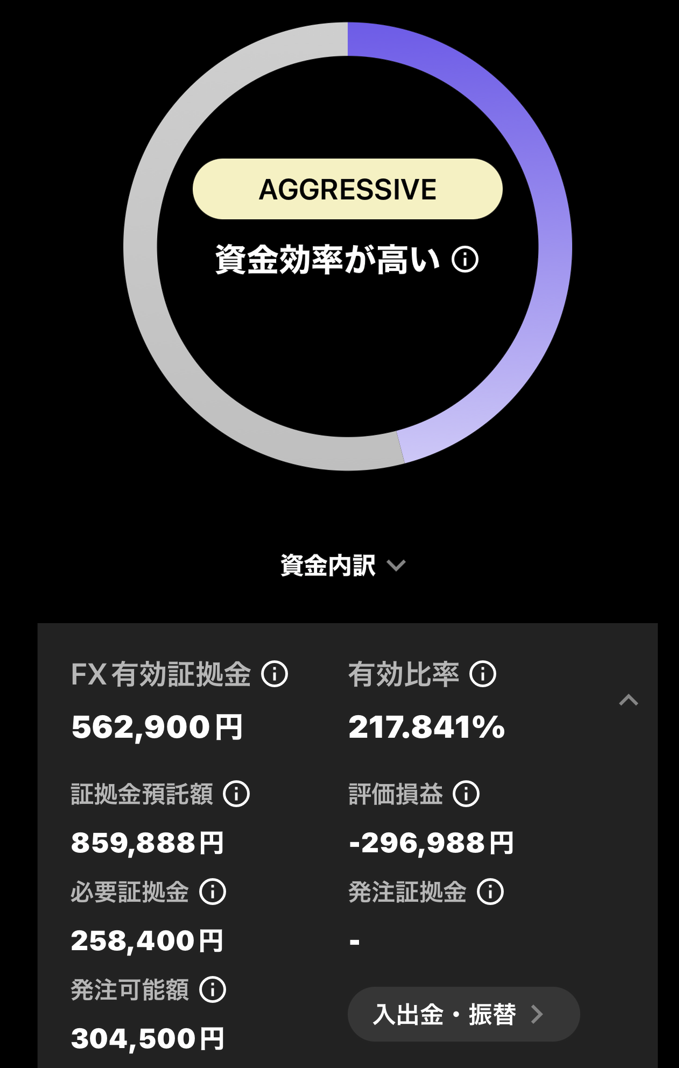Open 入出金・振替 page
This screenshot has width=679, height=1068.
[x=463, y=1015]
